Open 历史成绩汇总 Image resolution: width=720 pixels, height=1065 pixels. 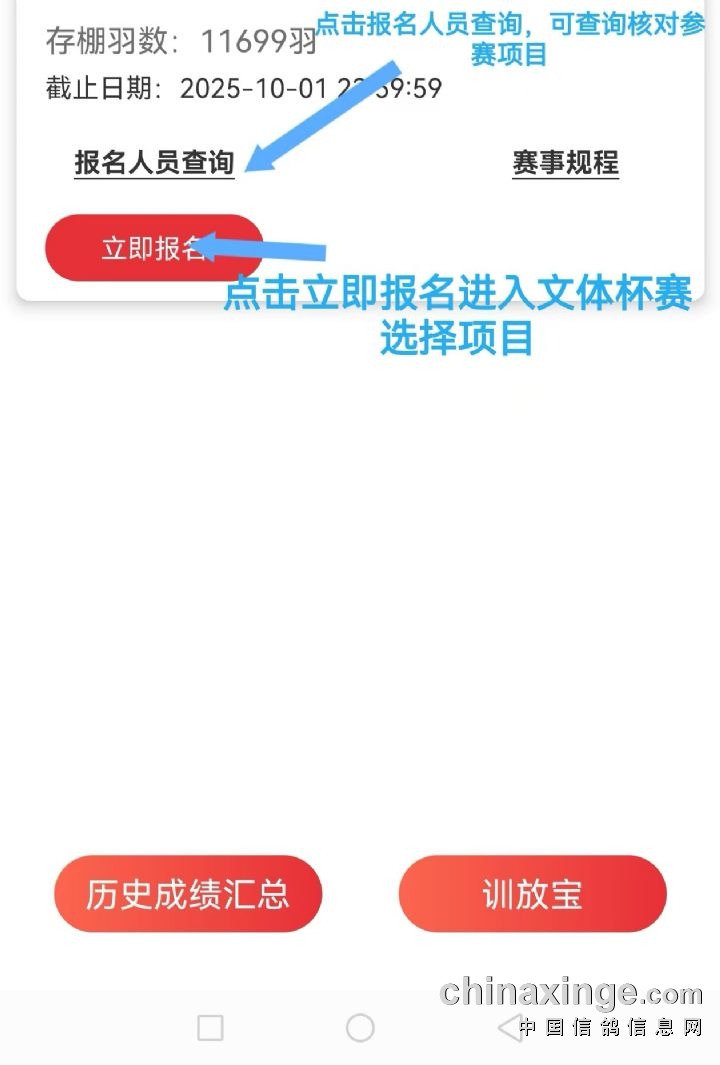pyautogui.click(x=188, y=894)
